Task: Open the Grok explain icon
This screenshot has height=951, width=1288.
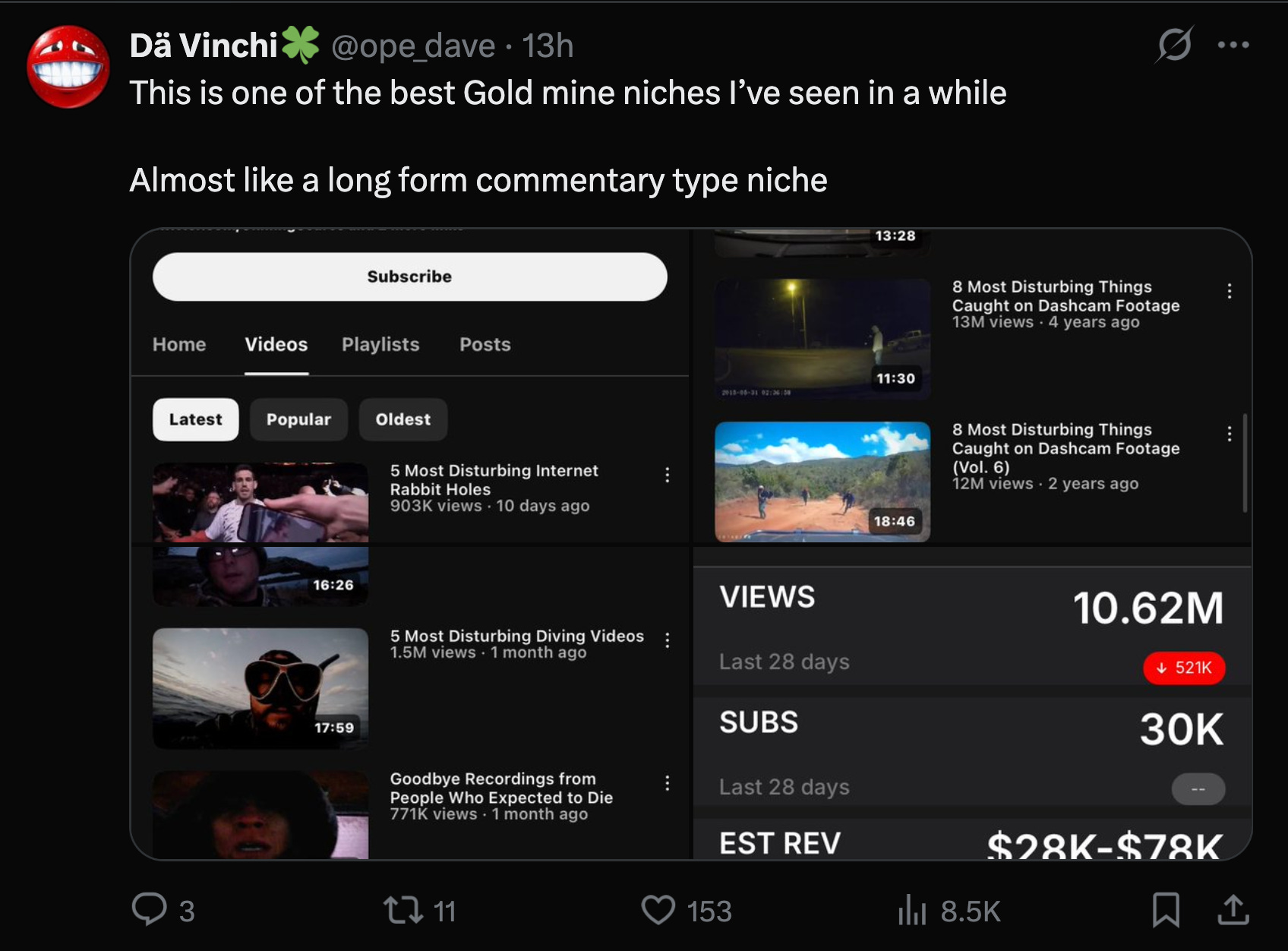Action: (x=1174, y=45)
